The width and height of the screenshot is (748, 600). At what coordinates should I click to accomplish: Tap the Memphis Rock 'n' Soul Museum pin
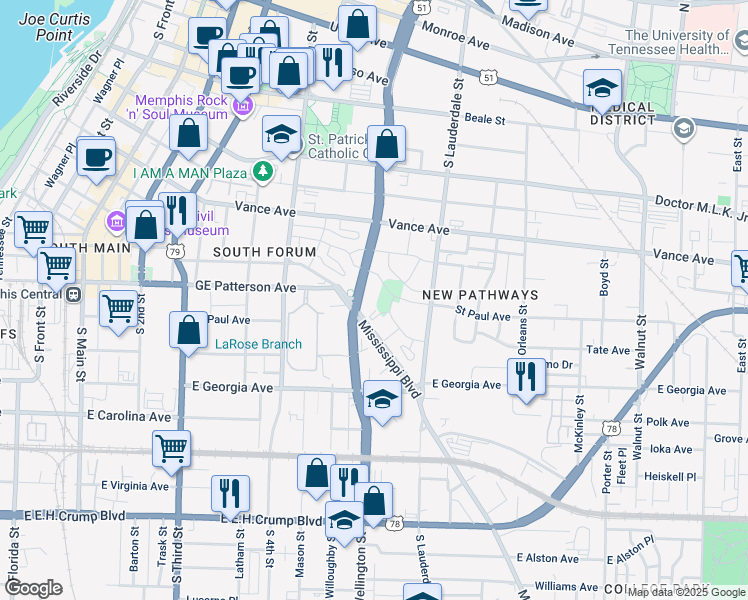click(243, 107)
